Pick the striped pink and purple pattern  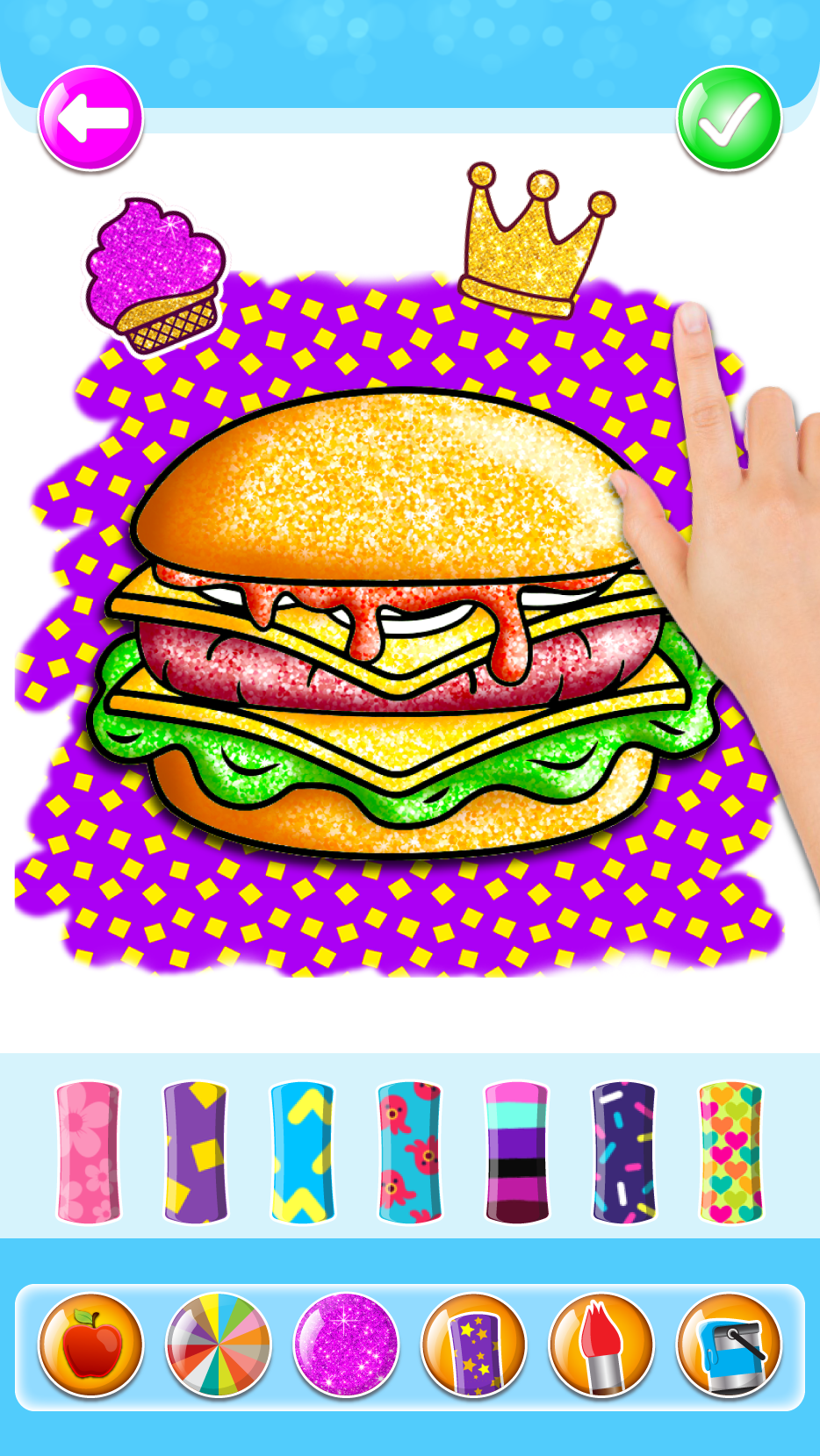click(517, 1151)
